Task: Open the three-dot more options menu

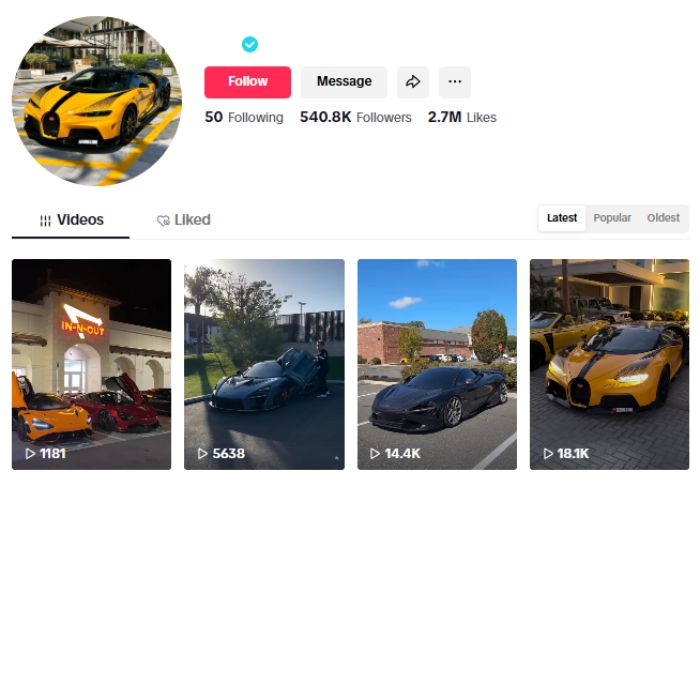Action: (455, 82)
